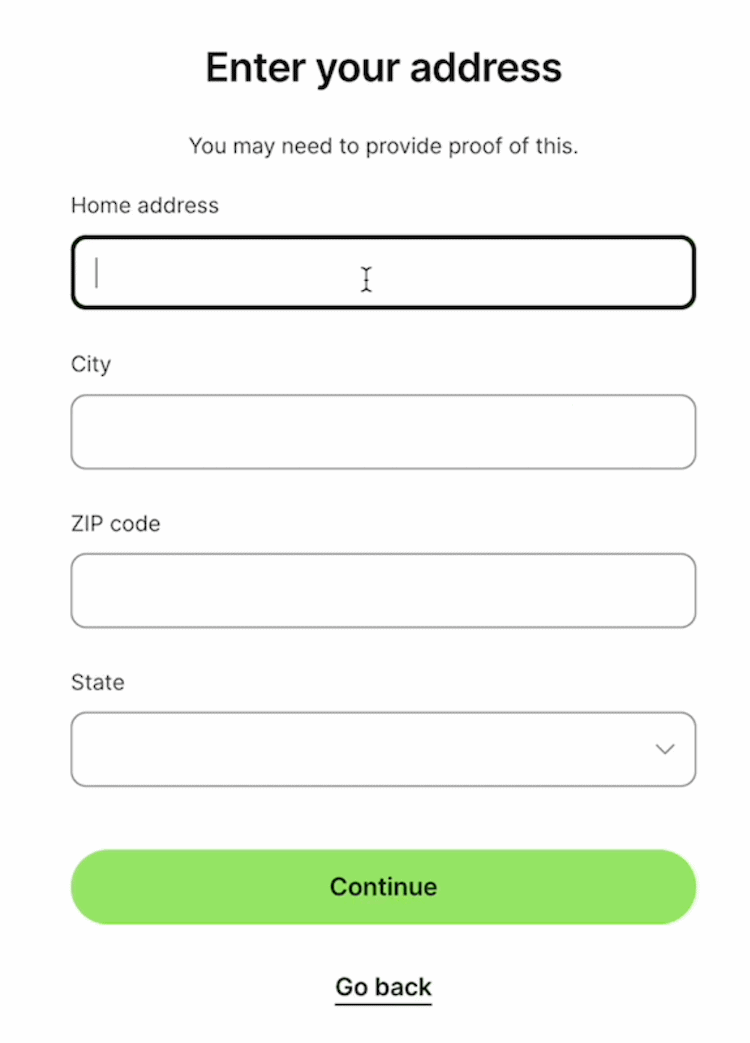
Task: Tap the green Continue button
Action: pyautogui.click(x=383, y=887)
